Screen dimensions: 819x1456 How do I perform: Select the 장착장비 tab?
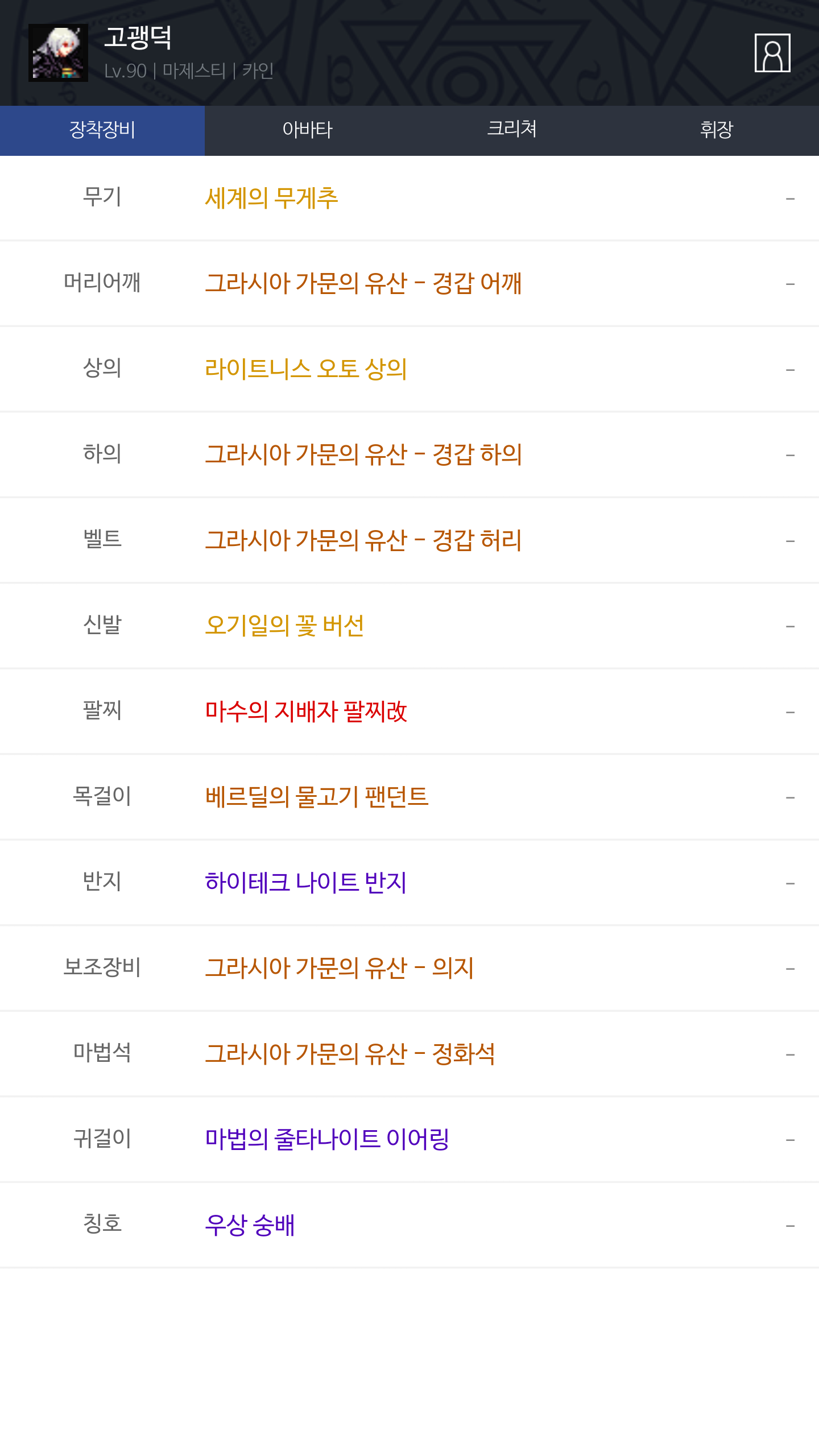click(x=102, y=130)
